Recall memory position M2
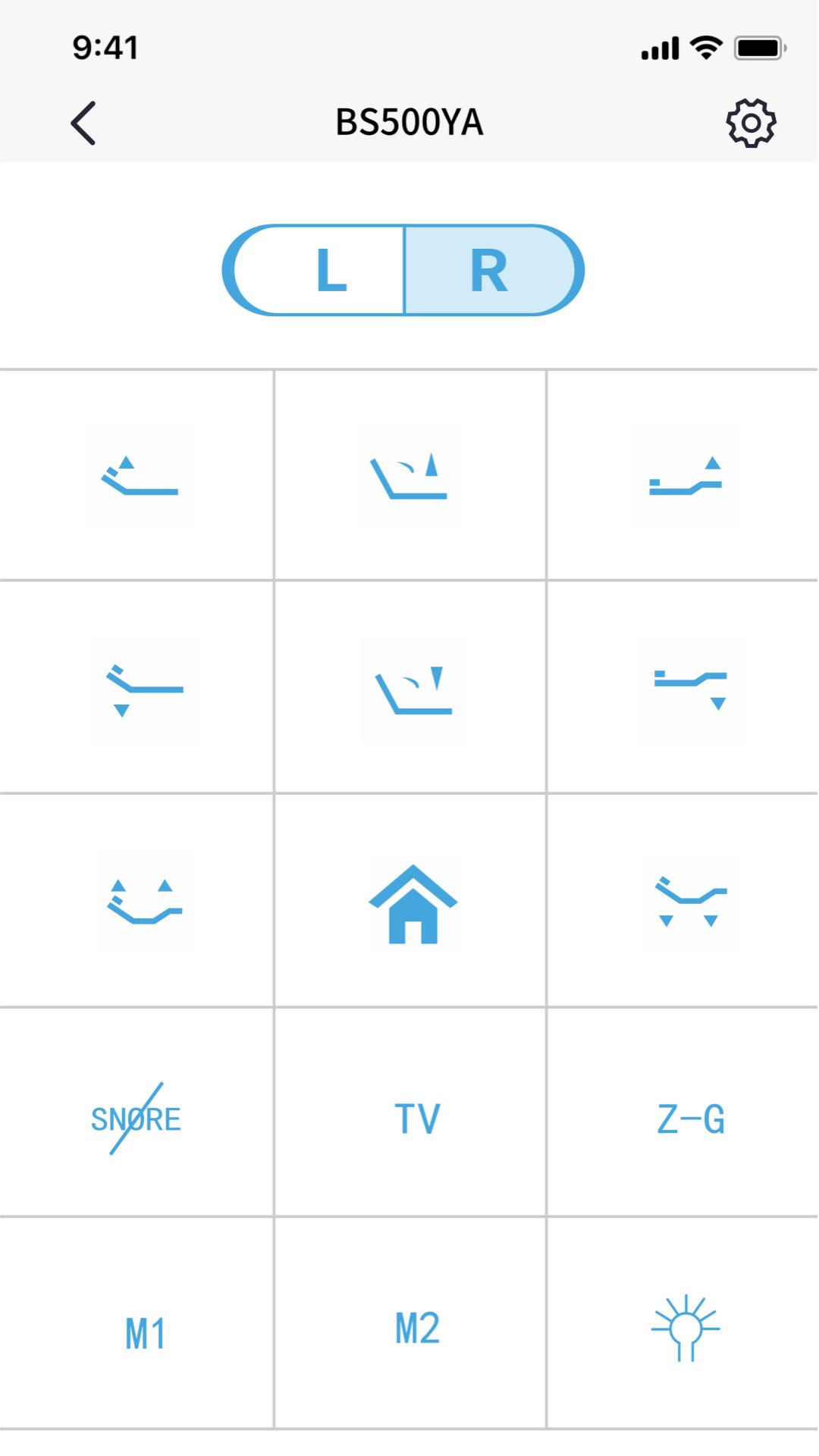This screenshot has height=1456, width=819. coord(417,1329)
